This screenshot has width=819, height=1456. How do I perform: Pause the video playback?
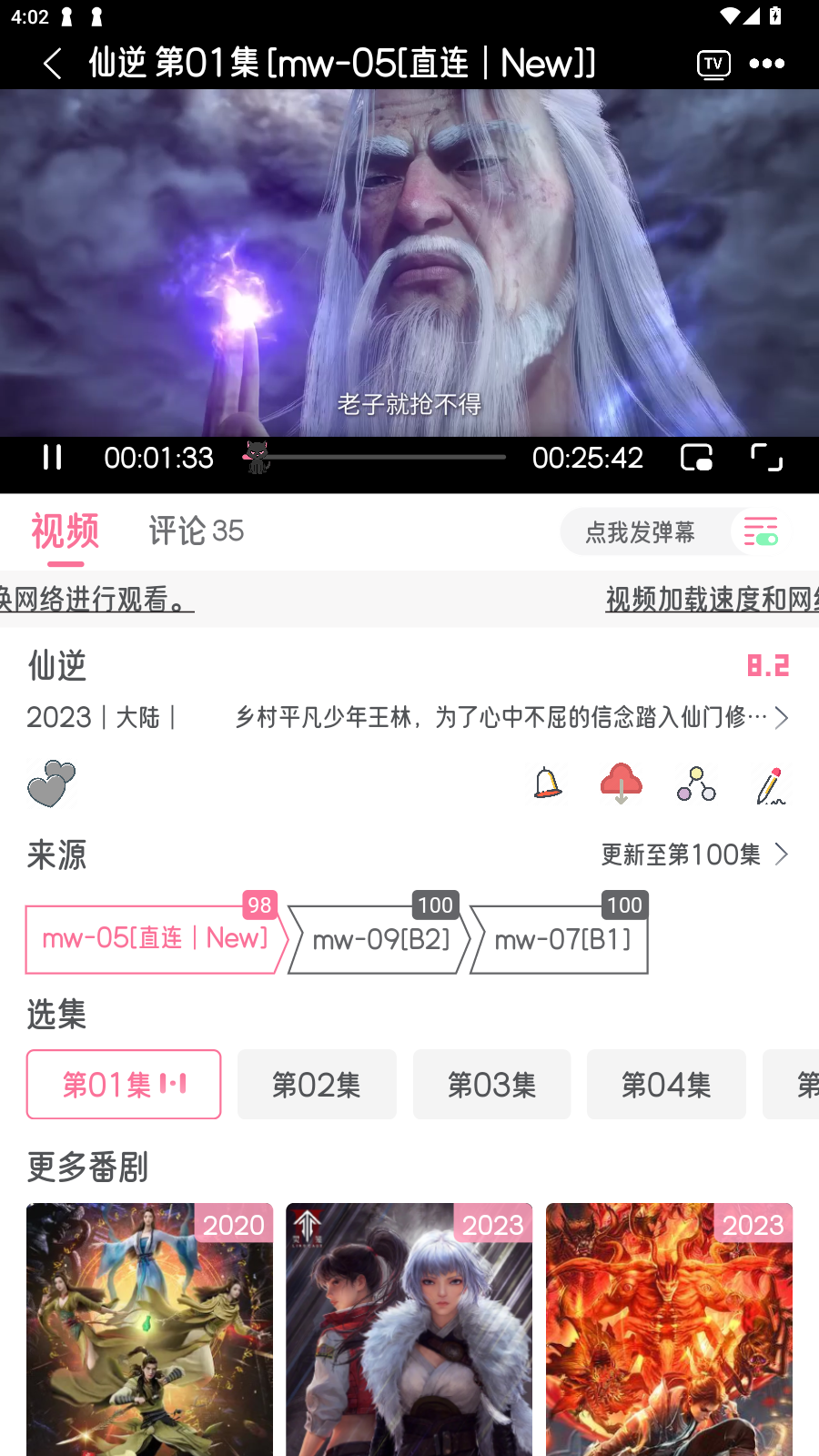click(x=52, y=457)
